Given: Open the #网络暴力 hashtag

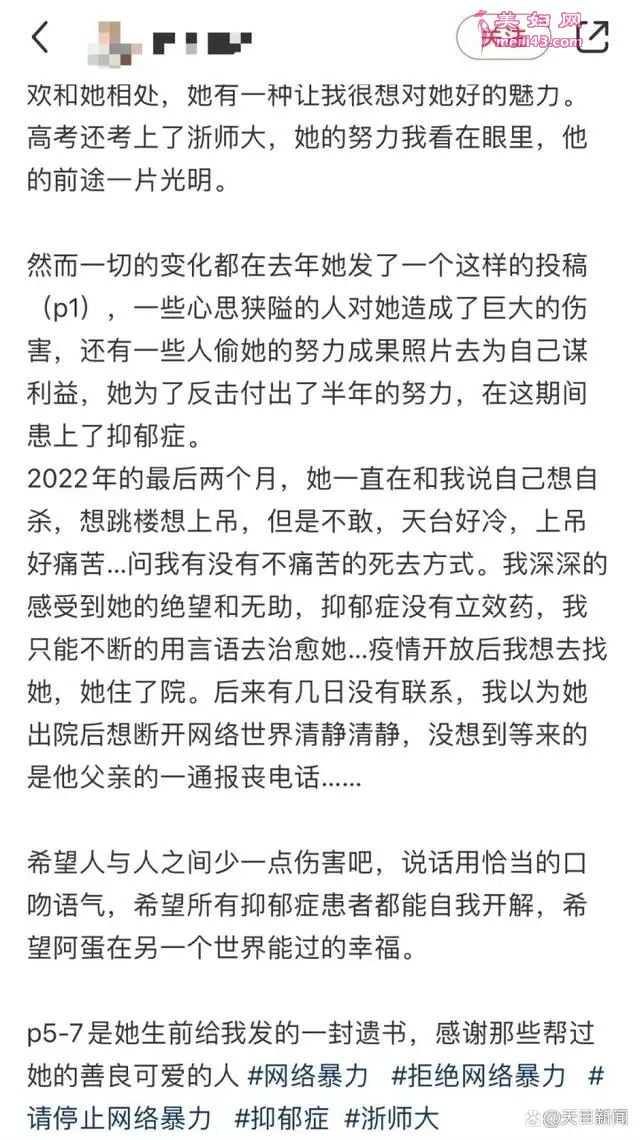Looking at the screenshot, I should pos(308,1075).
